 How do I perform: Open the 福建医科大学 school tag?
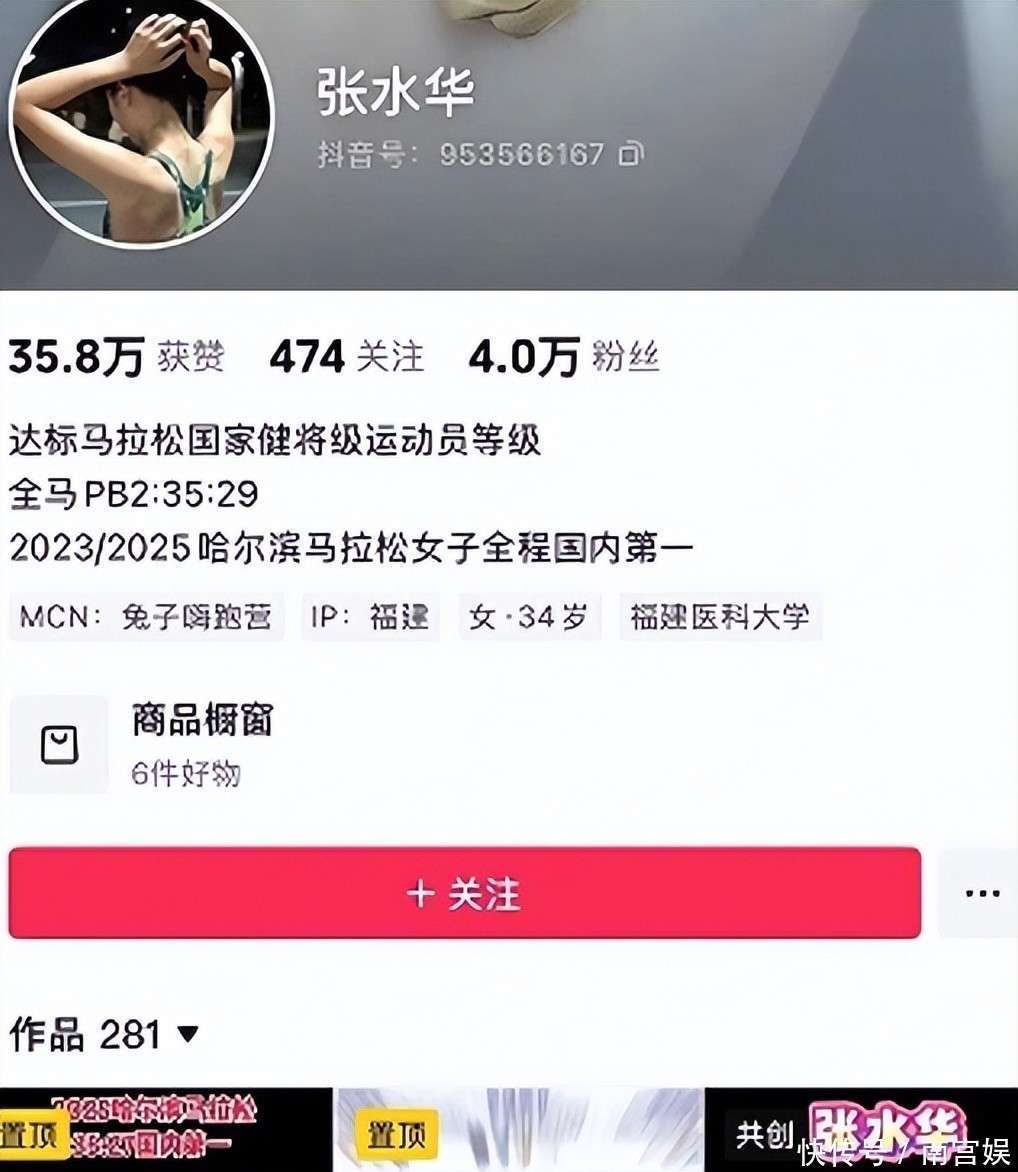719,617
